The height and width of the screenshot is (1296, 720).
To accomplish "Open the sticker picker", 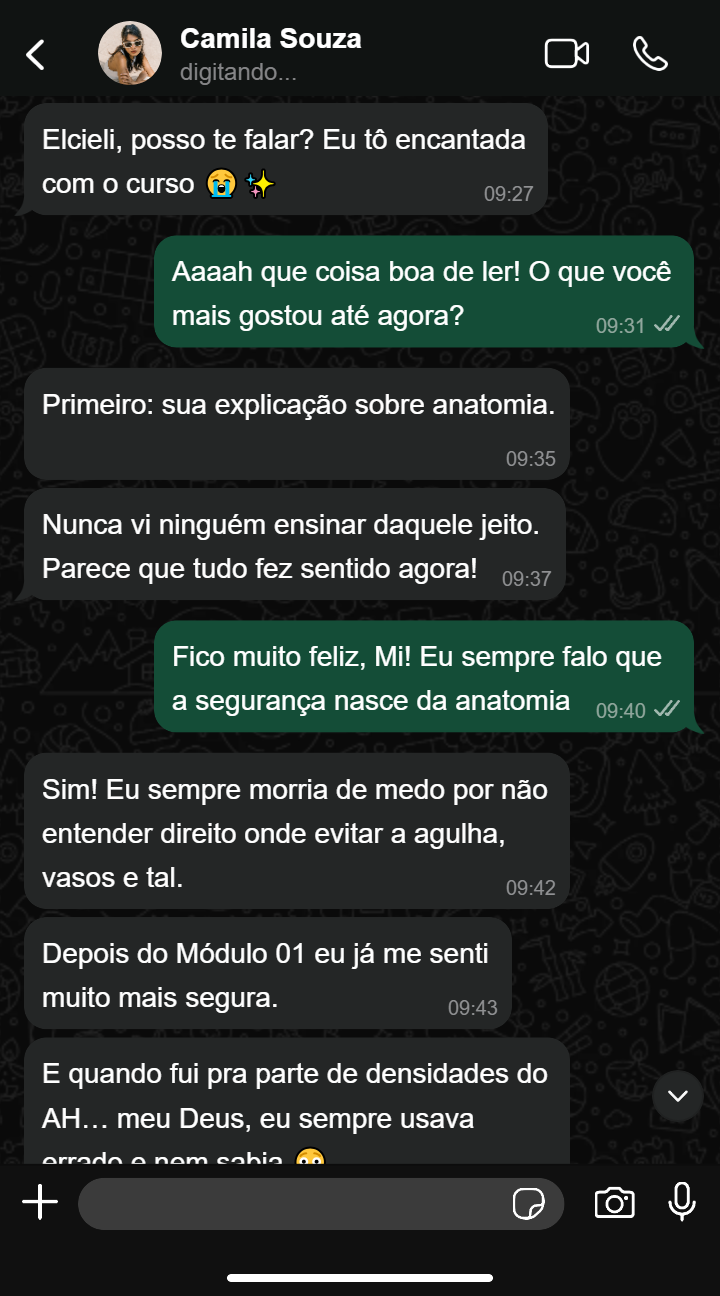I will pyautogui.click(x=528, y=1204).
